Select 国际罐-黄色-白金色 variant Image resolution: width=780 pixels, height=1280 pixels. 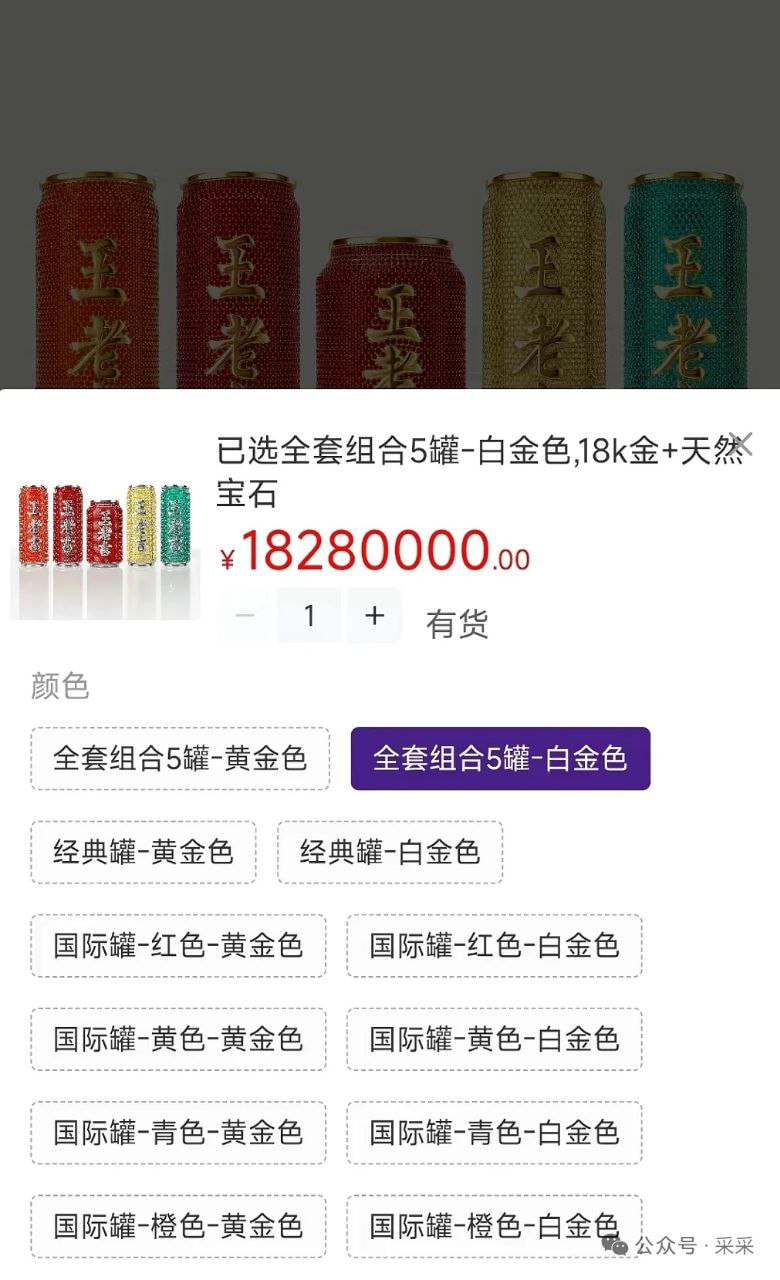point(494,1039)
